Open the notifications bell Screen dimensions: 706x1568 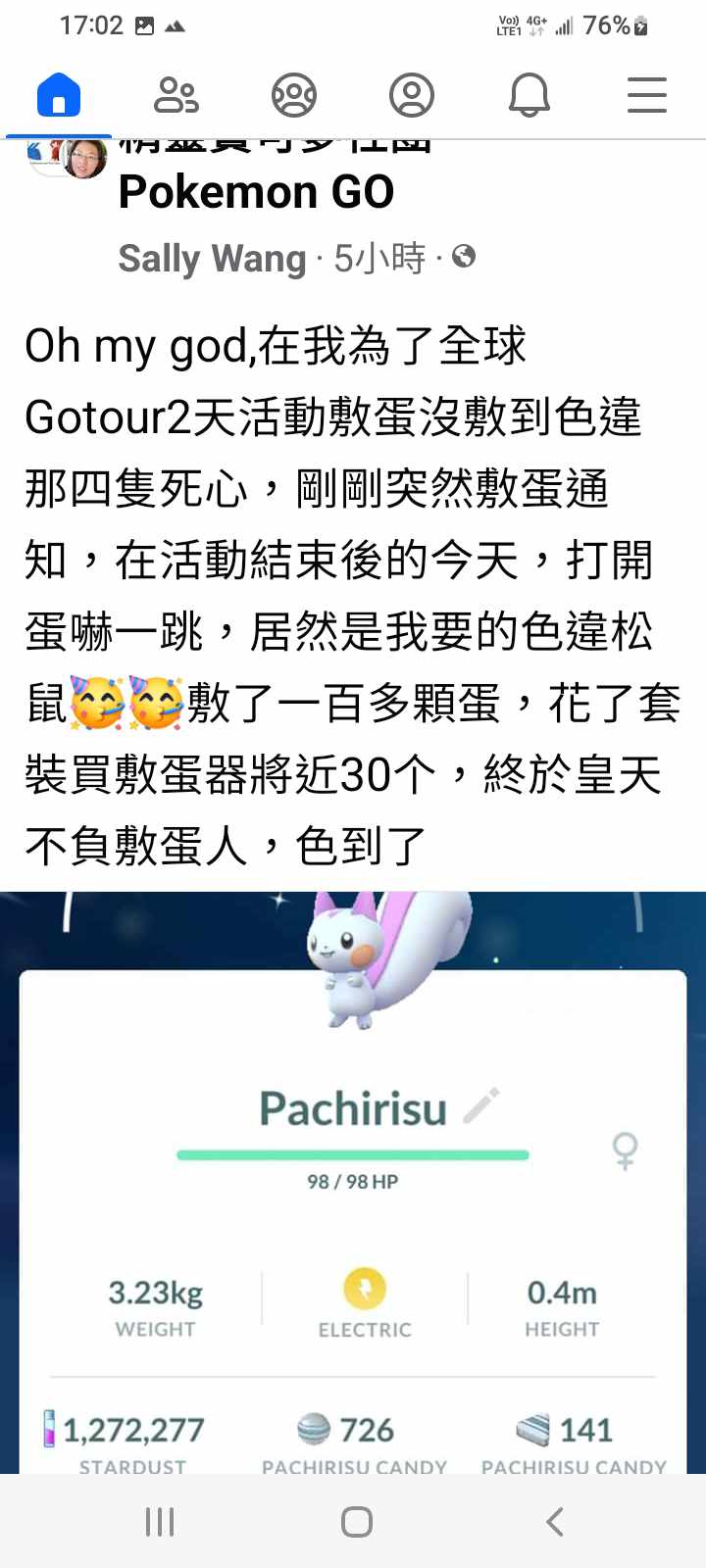pyautogui.click(x=529, y=96)
